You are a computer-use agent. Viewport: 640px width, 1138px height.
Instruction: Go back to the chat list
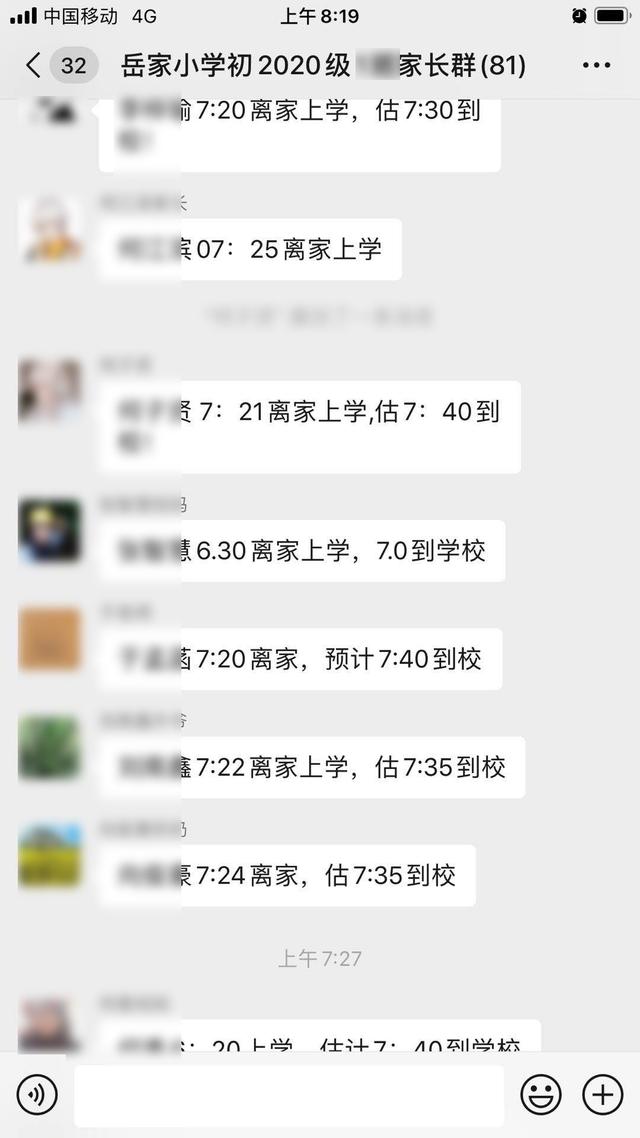click(34, 66)
